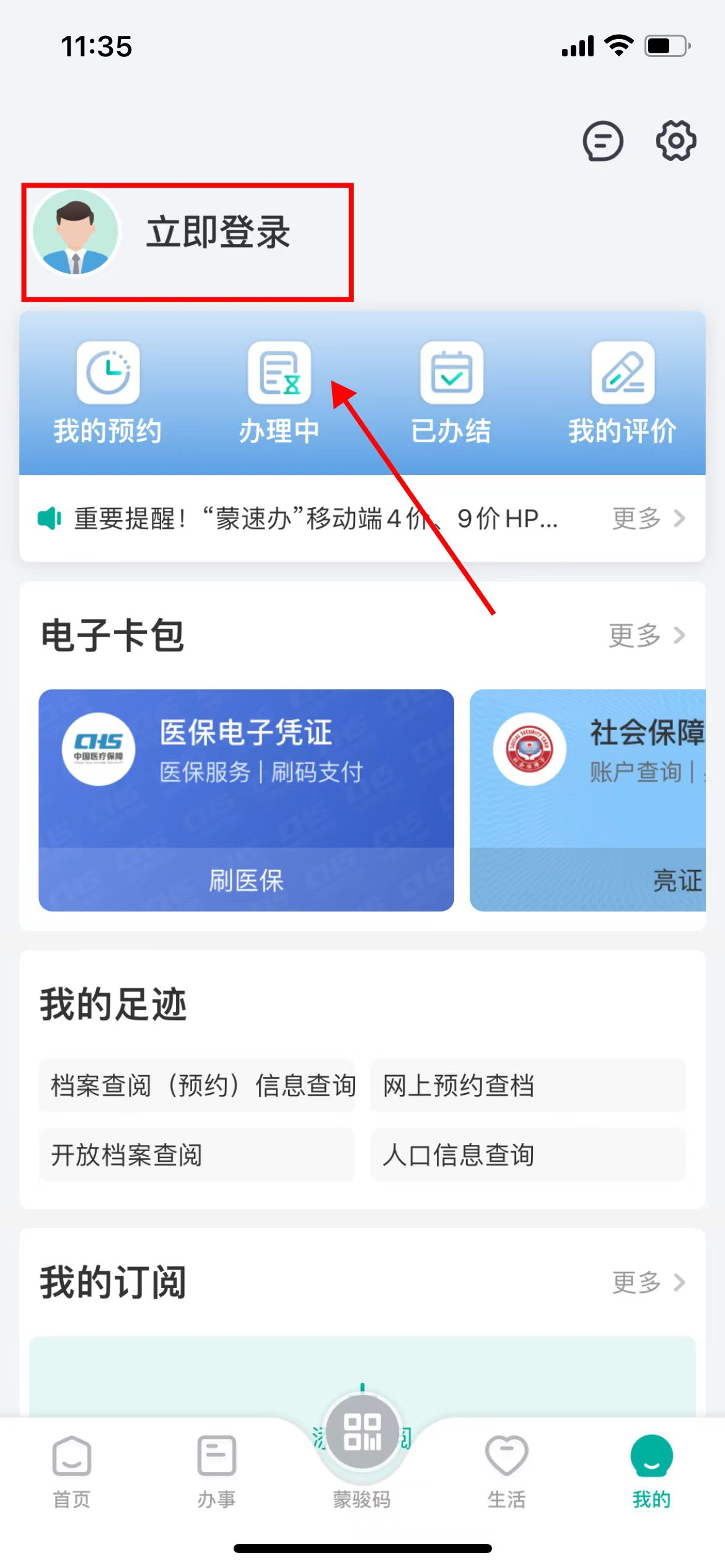Open the 社会保障 card

[587, 768]
